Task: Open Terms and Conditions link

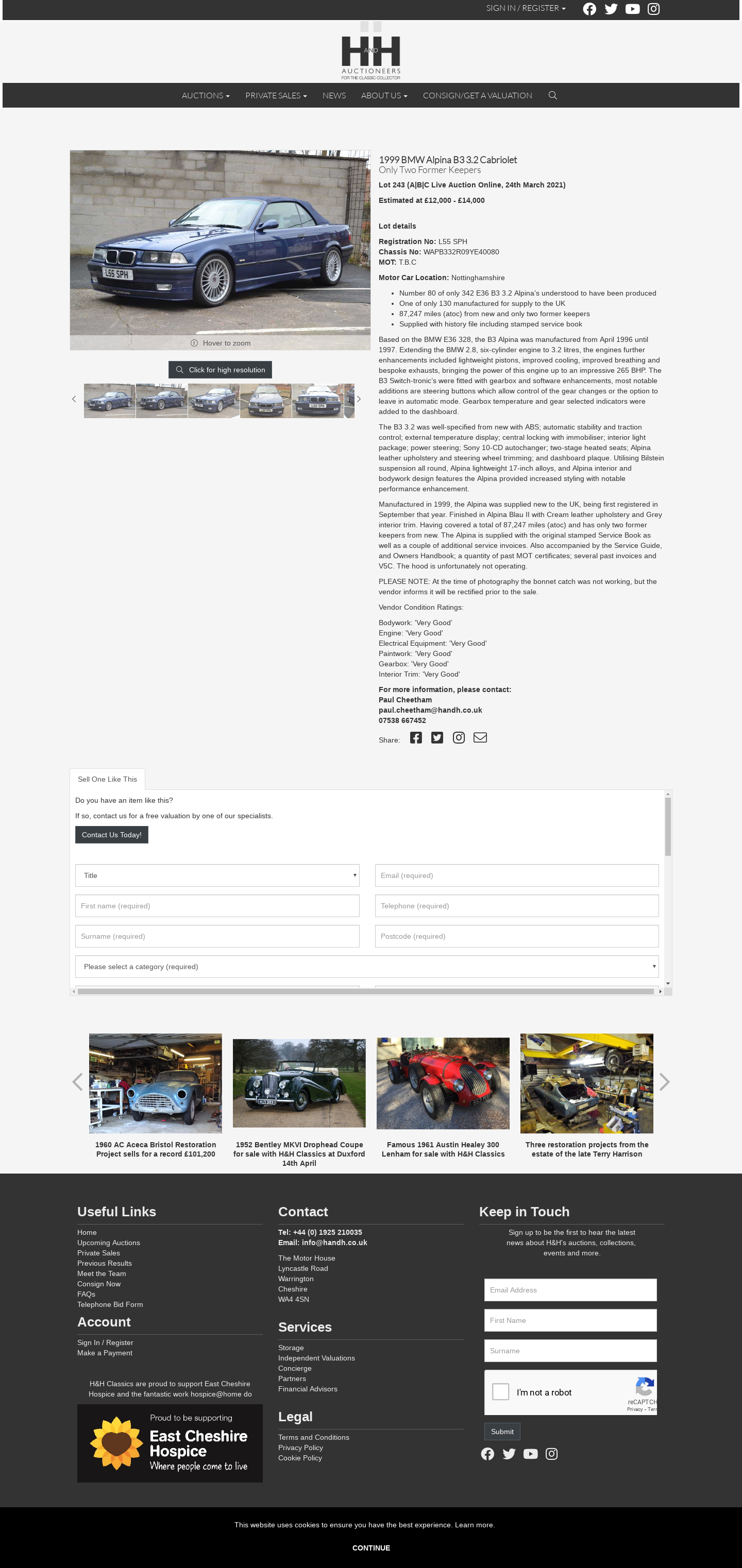Action: pos(313,1437)
